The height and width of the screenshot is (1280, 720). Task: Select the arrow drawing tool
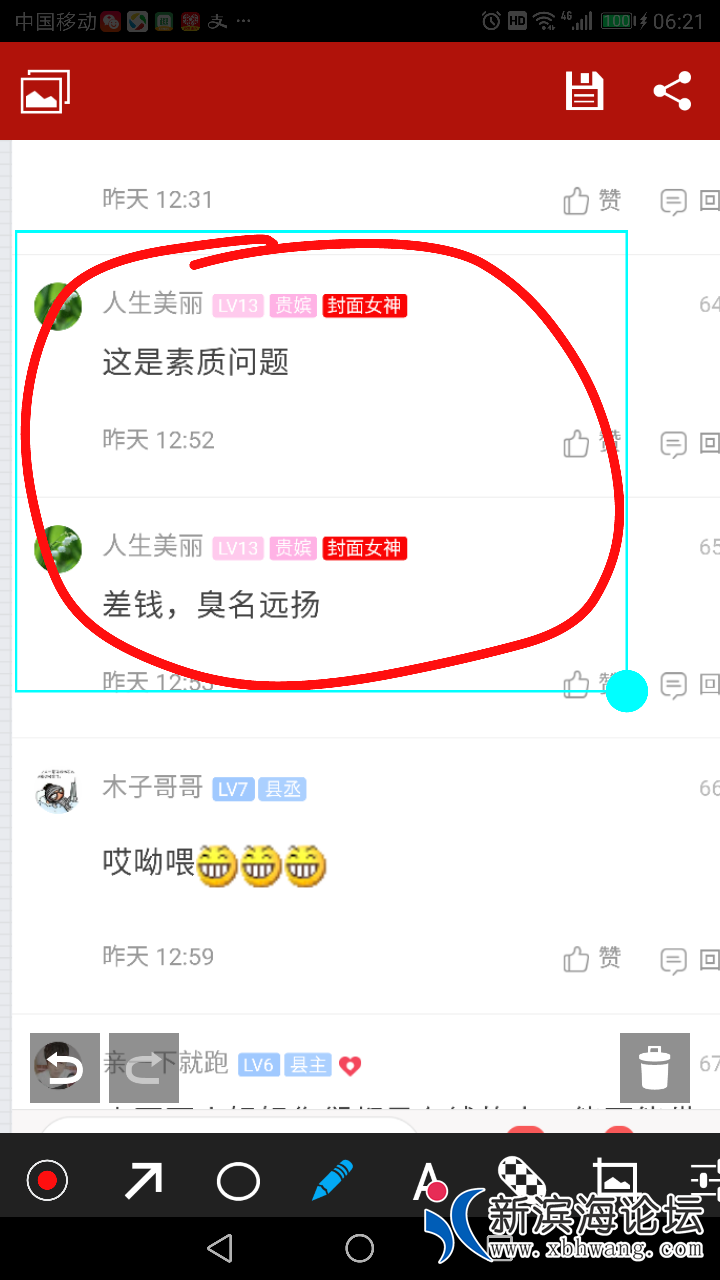(143, 1181)
